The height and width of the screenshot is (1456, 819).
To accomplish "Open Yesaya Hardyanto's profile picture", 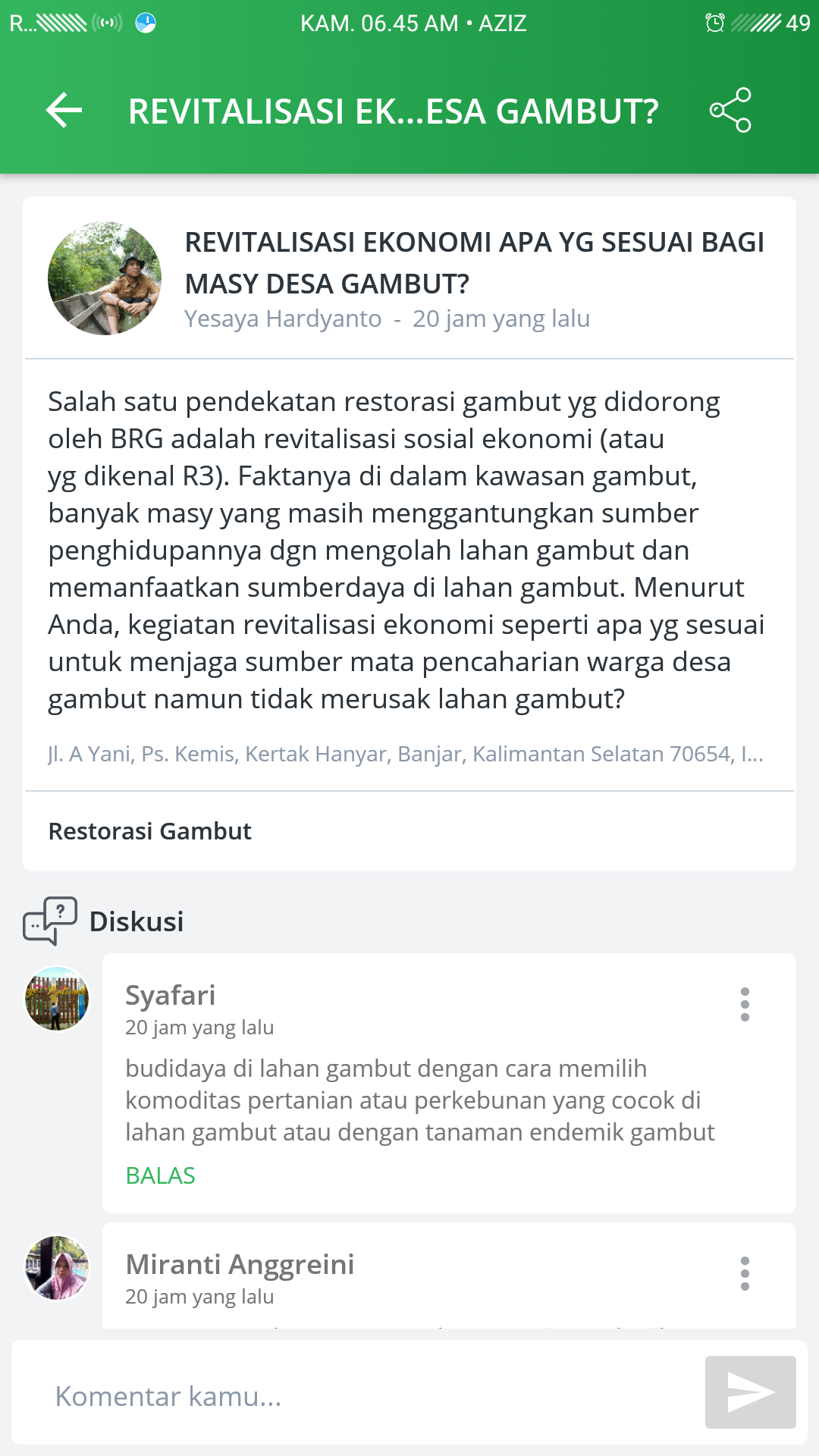I will pyautogui.click(x=105, y=278).
